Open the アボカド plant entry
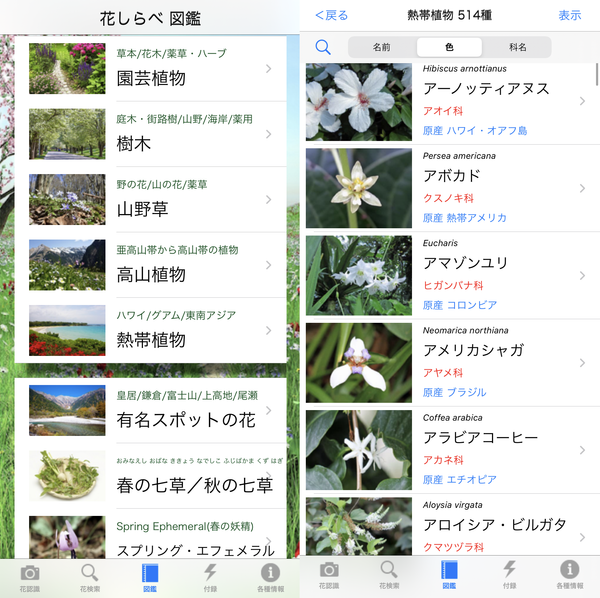Viewport: 600px width, 598px height. tap(450, 188)
